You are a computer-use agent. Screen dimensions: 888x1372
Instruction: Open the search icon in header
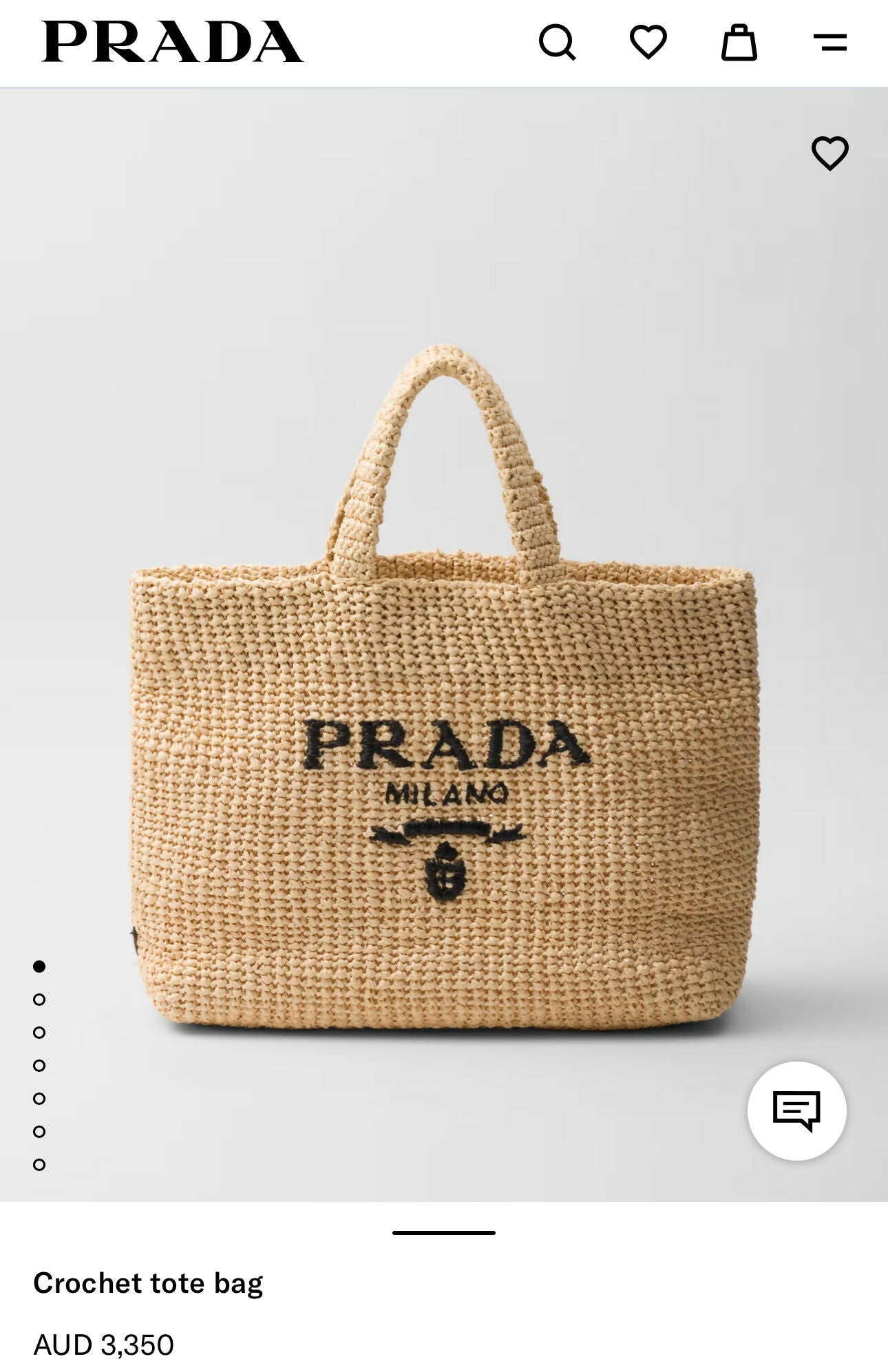pyautogui.click(x=556, y=43)
